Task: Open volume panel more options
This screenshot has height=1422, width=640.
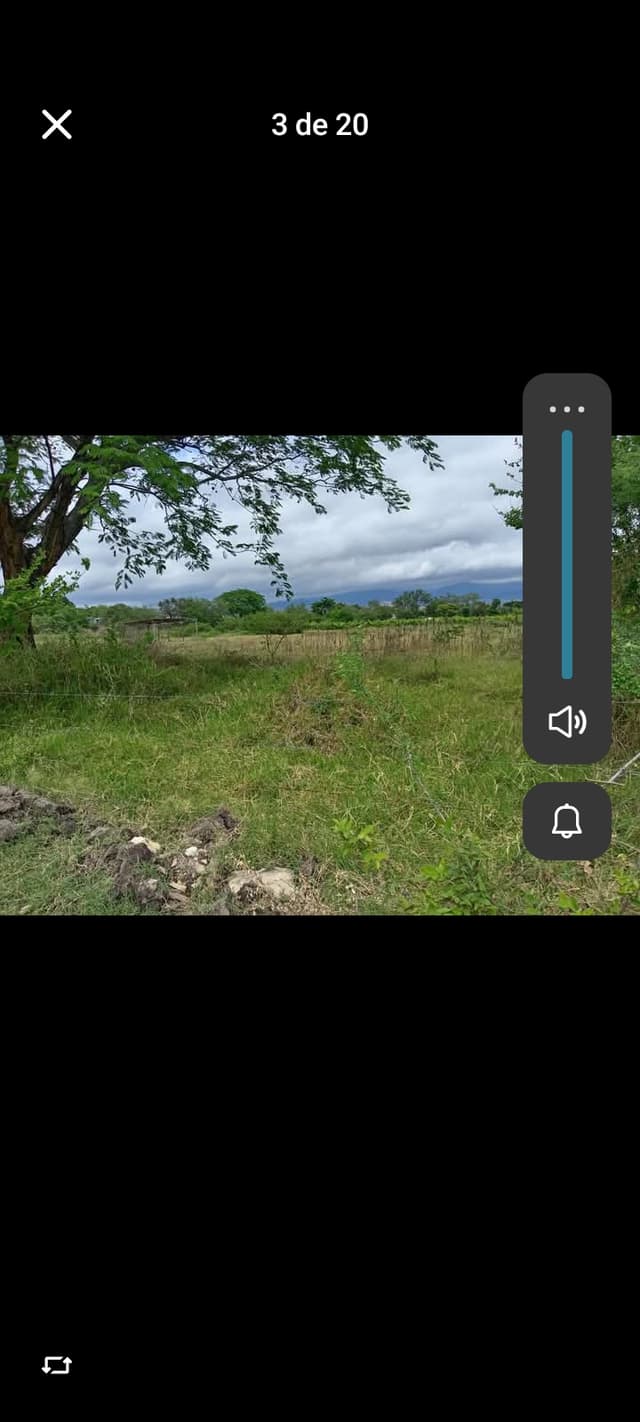Action: (x=567, y=409)
